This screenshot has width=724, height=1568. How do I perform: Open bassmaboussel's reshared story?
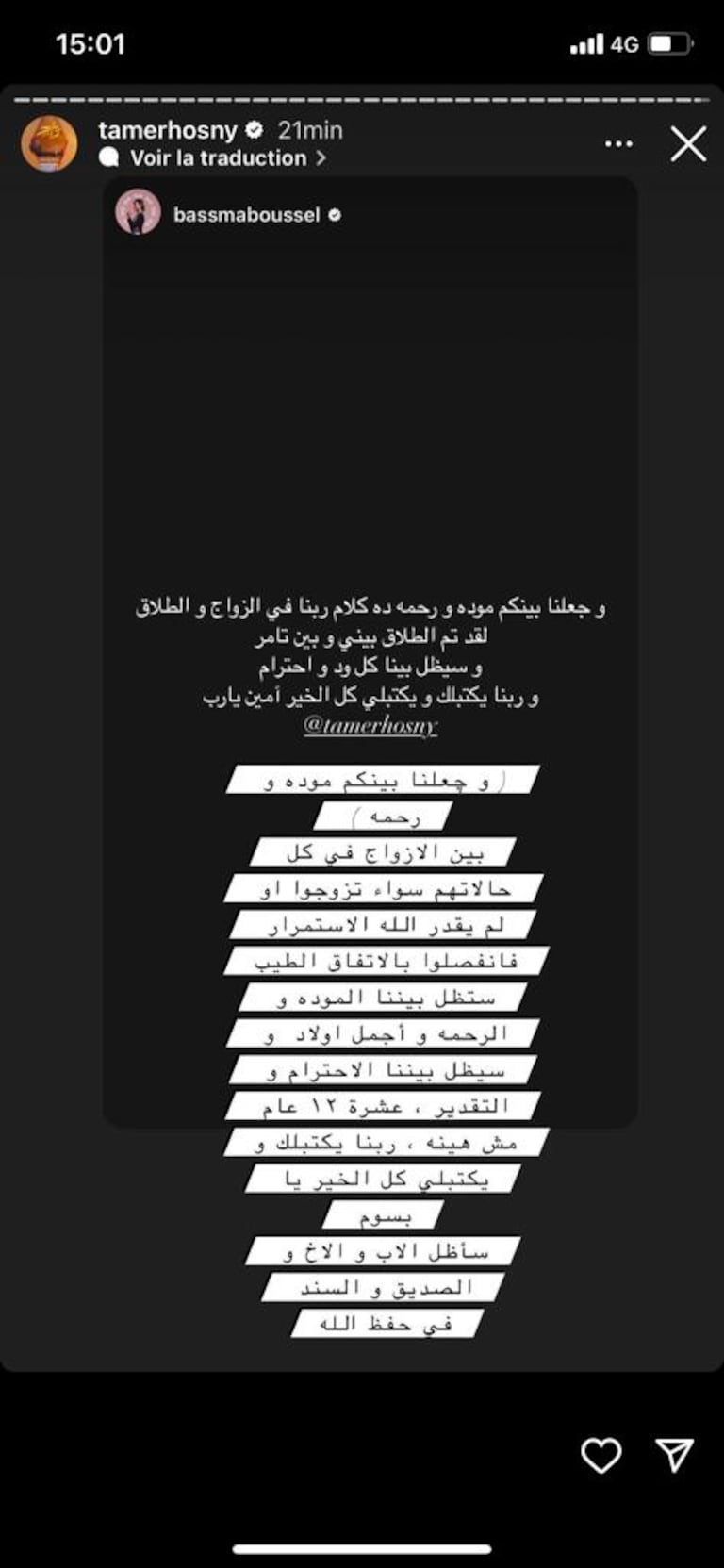point(246,215)
